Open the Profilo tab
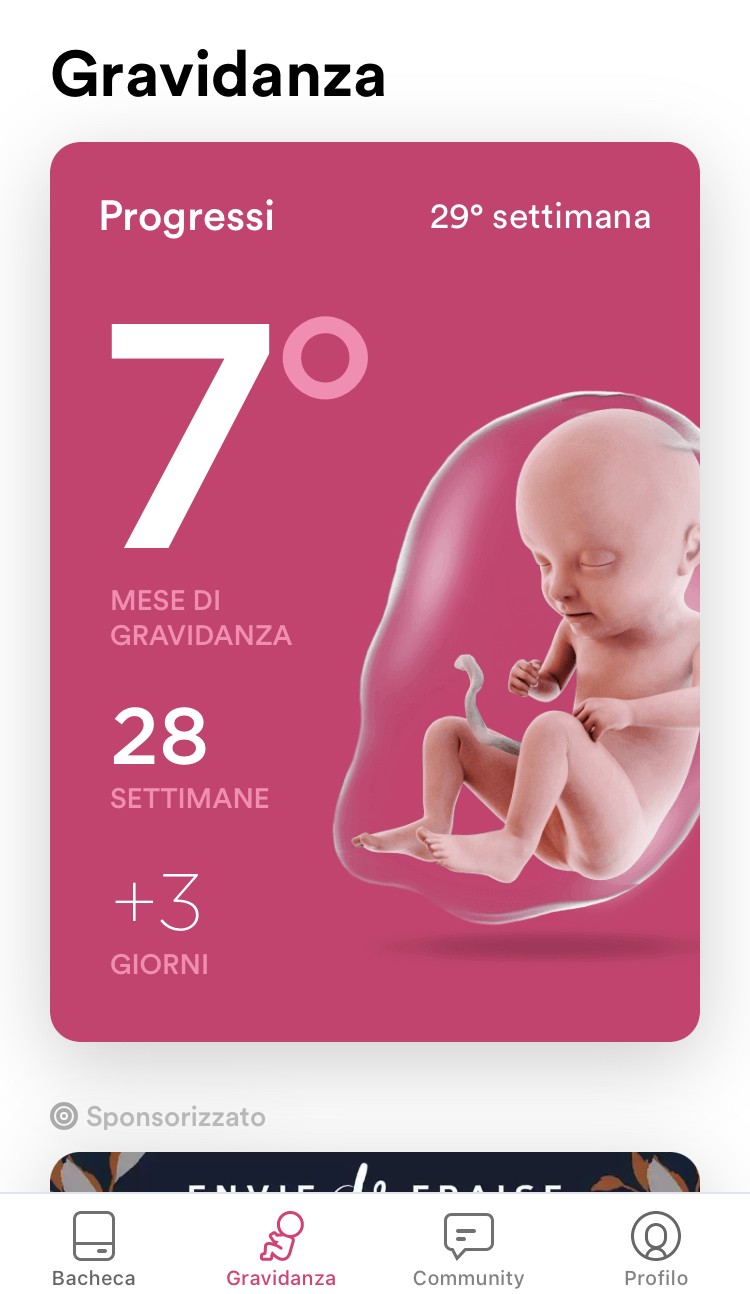Image resolution: width=750 pixels, height=1294 pixels. pos(656,1248)
